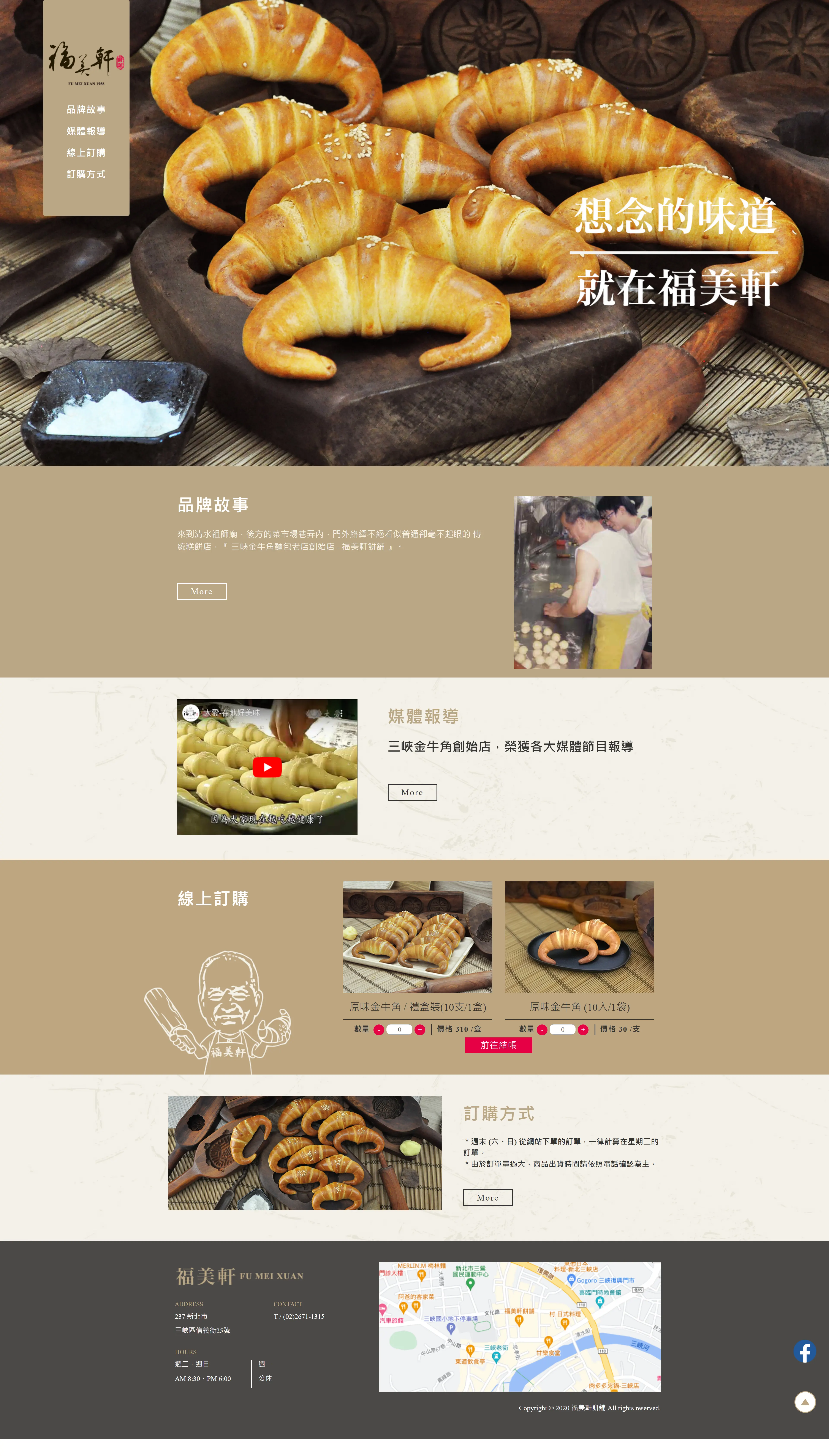Decrease quantity of 禮盒裝 croissant box
The height and width of the screenshot is (1456, 829).
click(379, 1029)
